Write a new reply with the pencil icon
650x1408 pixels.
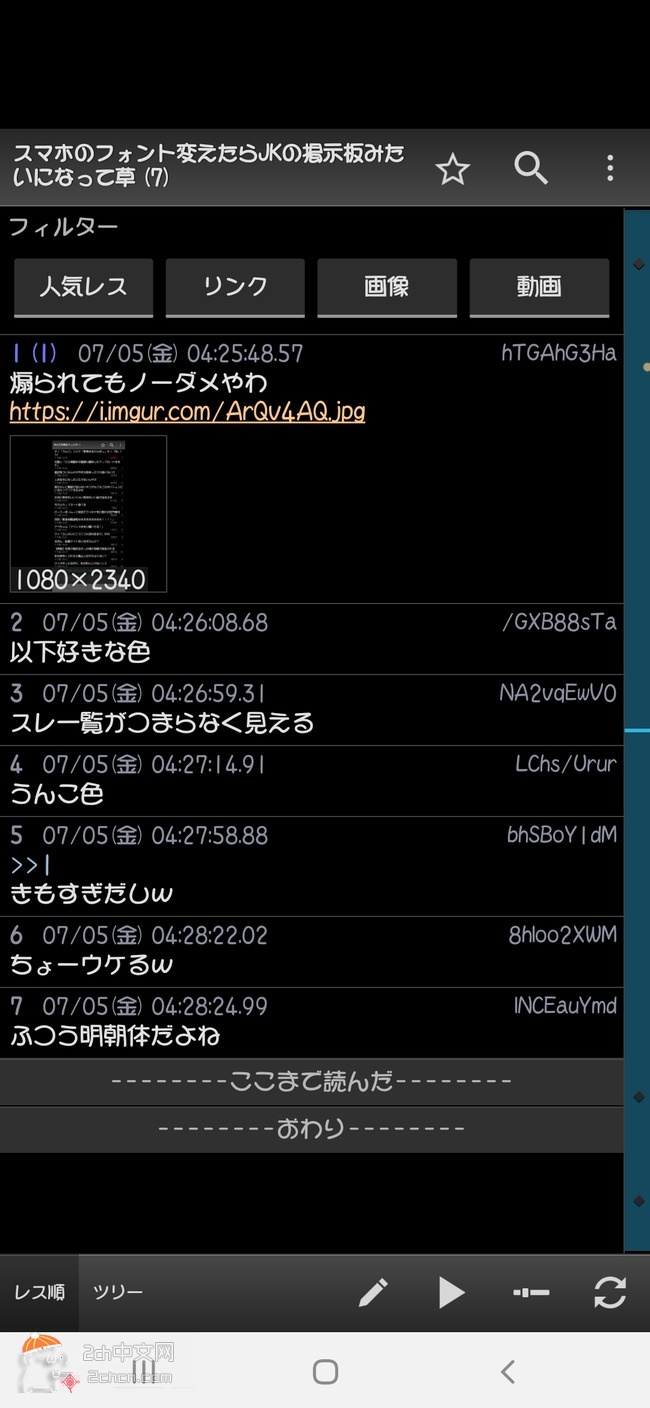click(373, 1293)
